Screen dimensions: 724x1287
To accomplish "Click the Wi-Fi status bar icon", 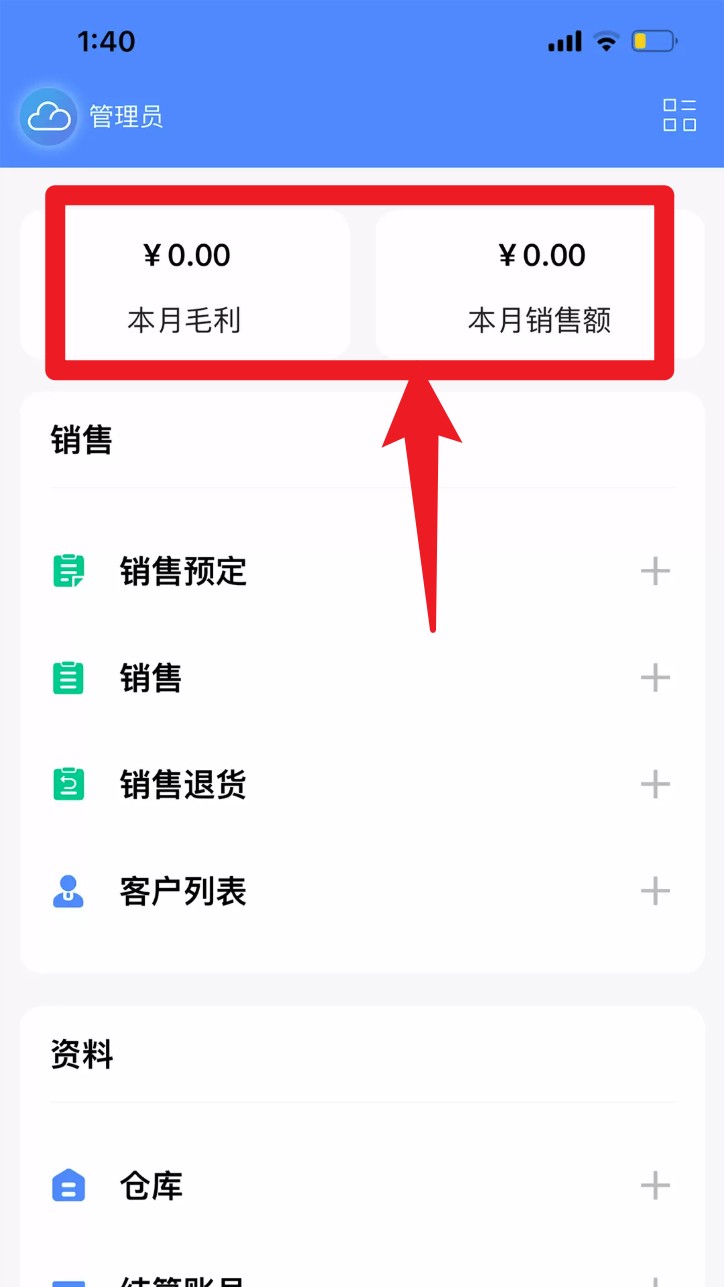I will (606, 41).
